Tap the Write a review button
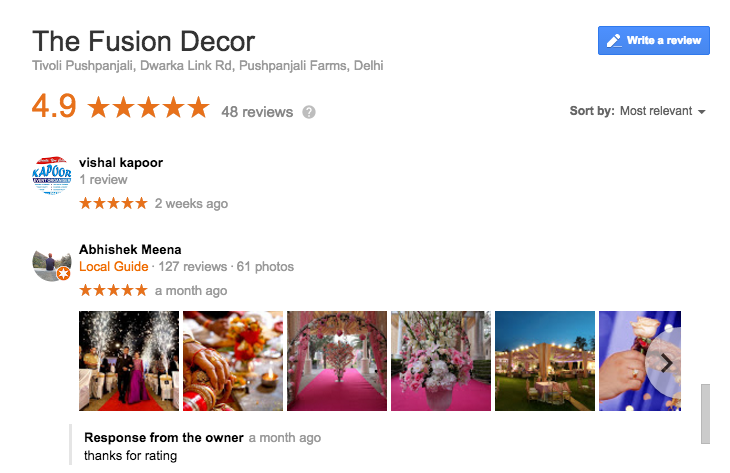This screenshot has width=730, height=473. pos(653,40)
